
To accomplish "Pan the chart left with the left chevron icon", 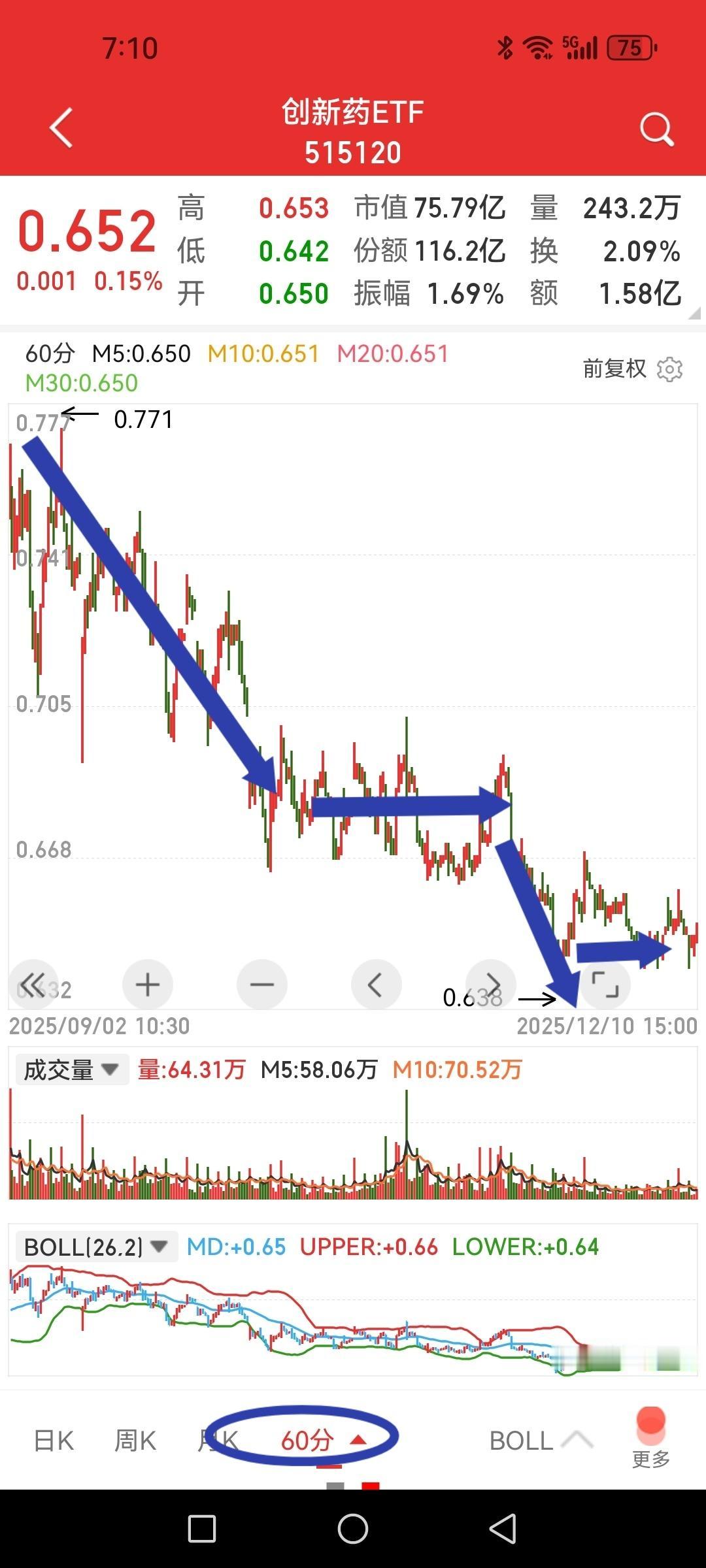I will 377,985.
